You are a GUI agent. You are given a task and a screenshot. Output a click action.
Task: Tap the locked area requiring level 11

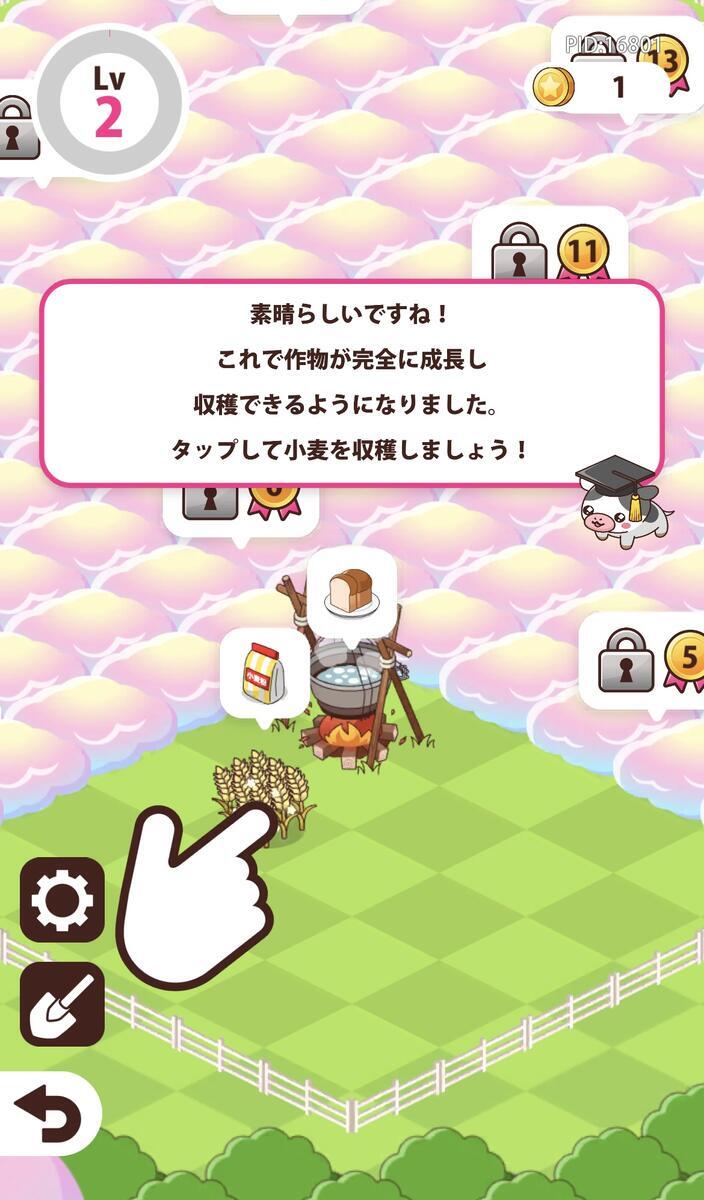click(x=550, y=250)
